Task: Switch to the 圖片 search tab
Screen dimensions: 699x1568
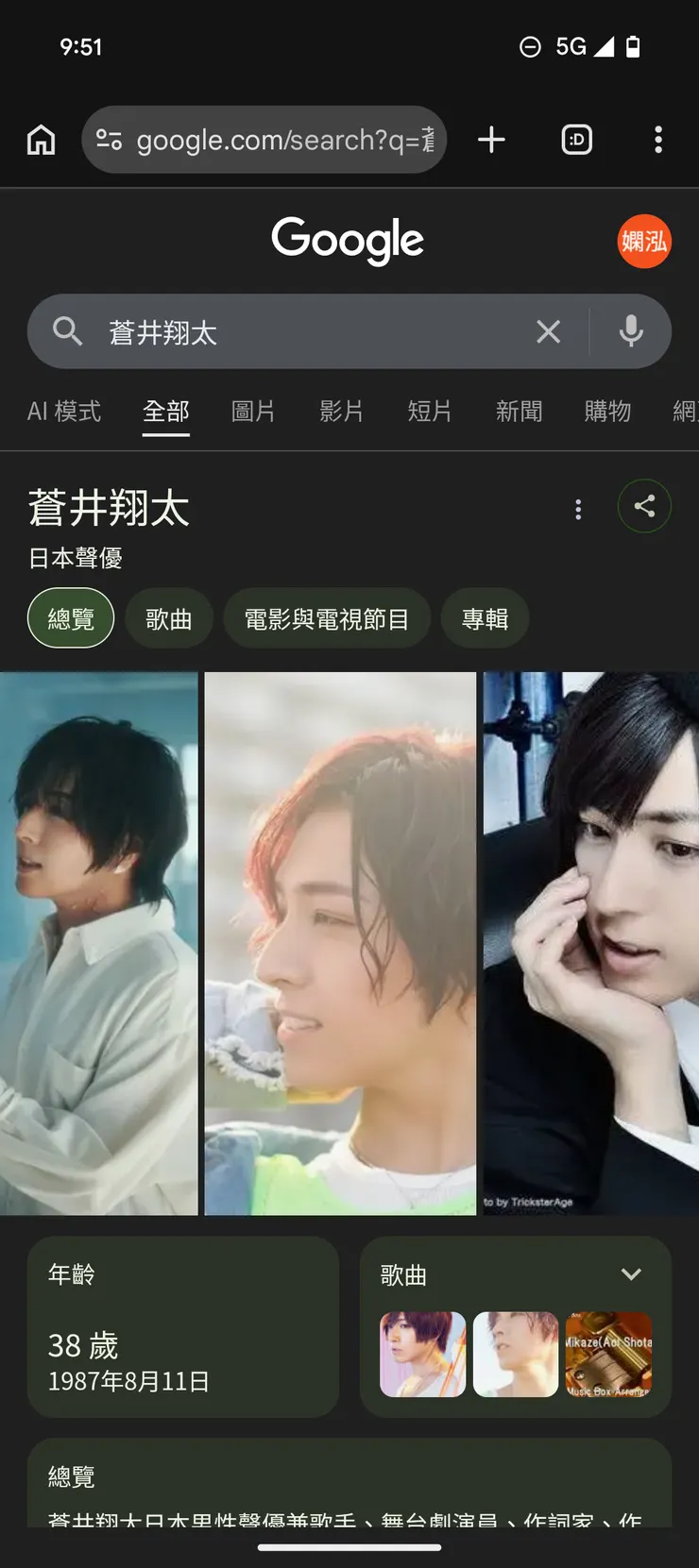Action: tap(252, 412)
